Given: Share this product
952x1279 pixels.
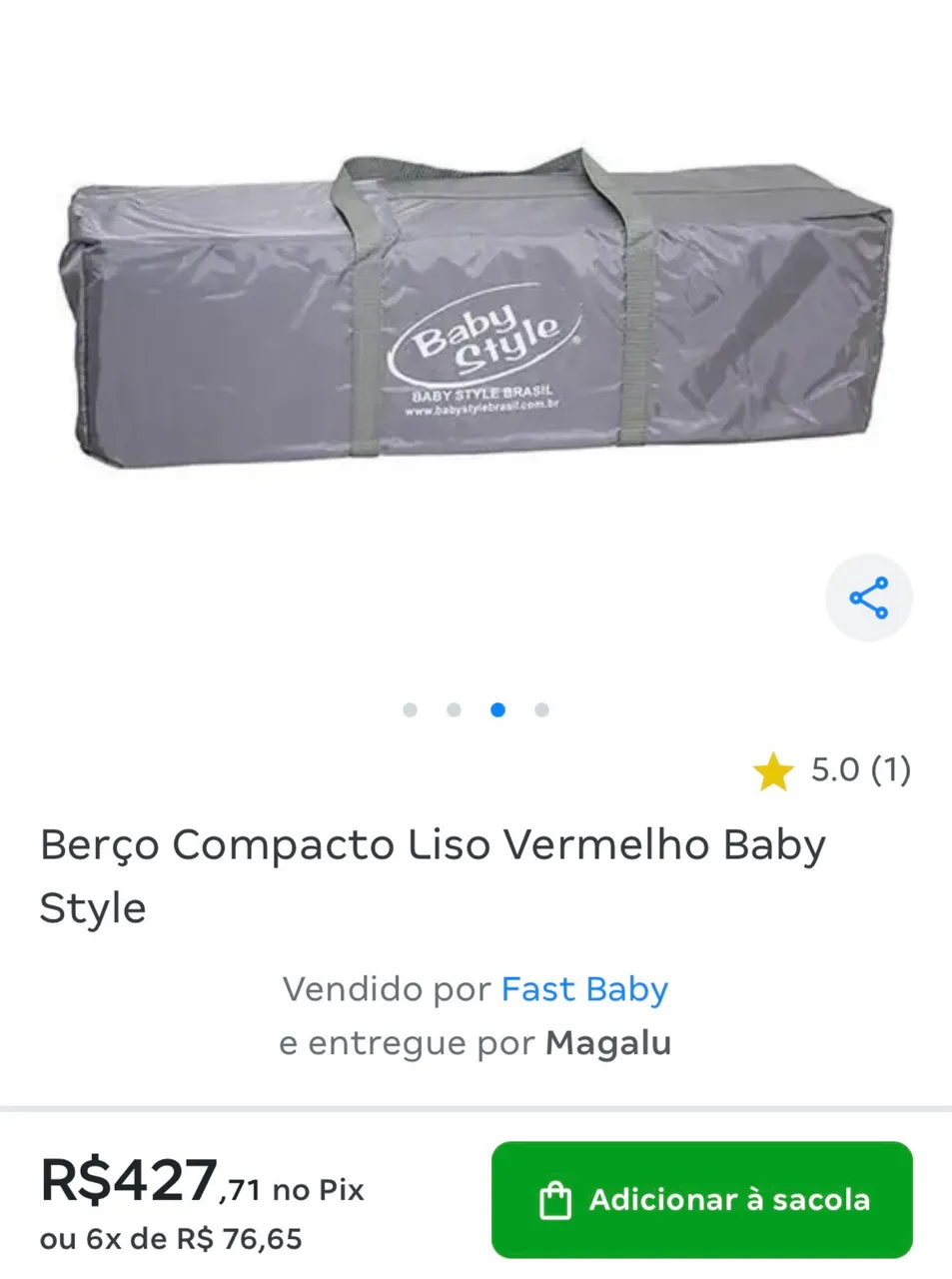Looking at the screenshot, I should click(868, 598).
